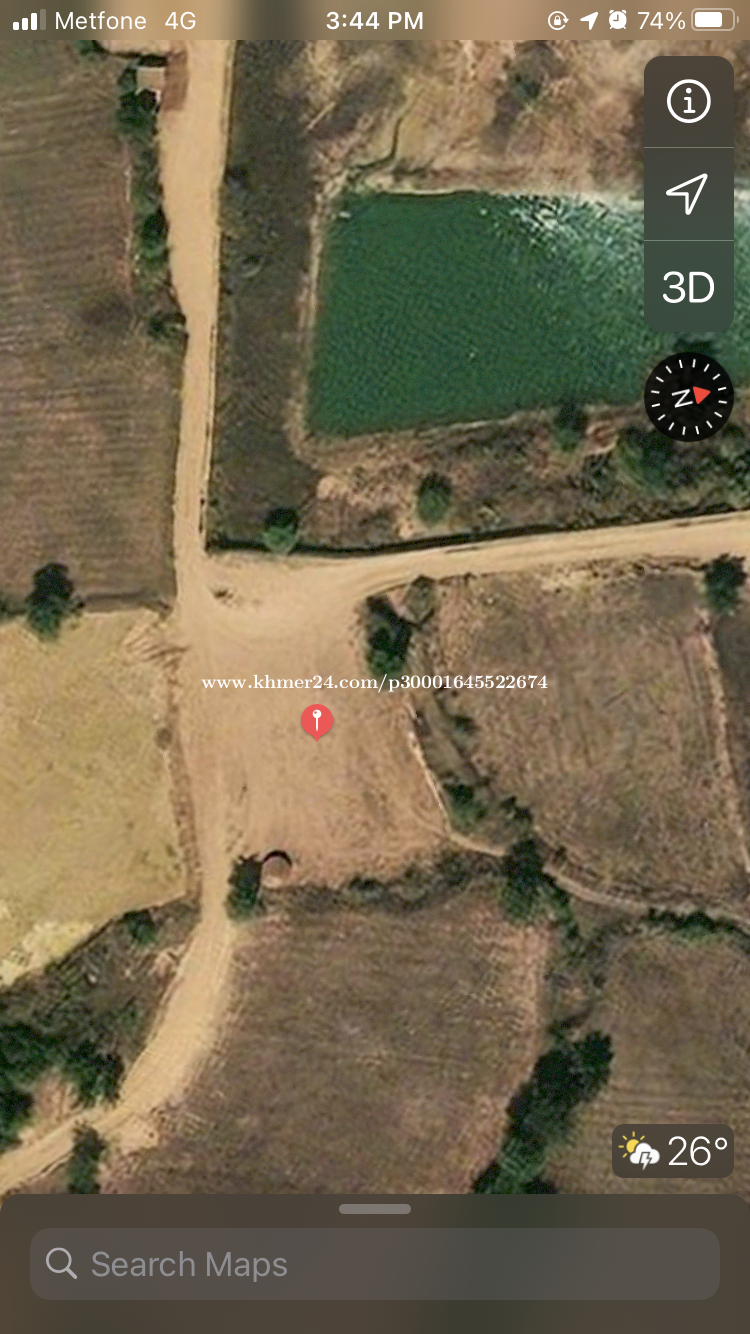Center map on current location arrow
Viewport: 750px width, 1334px height.
tap(689, 193)
